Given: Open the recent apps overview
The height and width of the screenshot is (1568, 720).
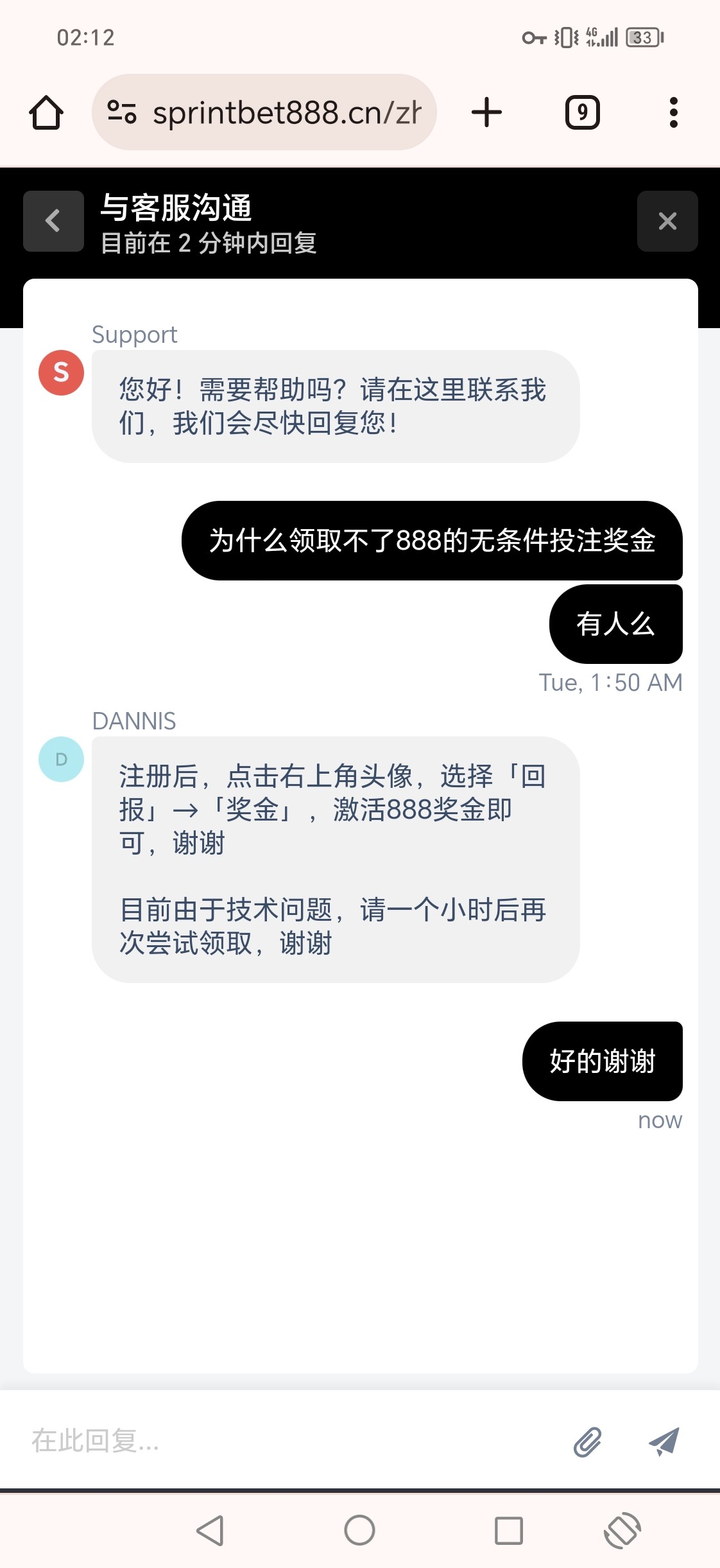Looking at the screenshot, I should pyautogui.click(x=508, y=1531).
